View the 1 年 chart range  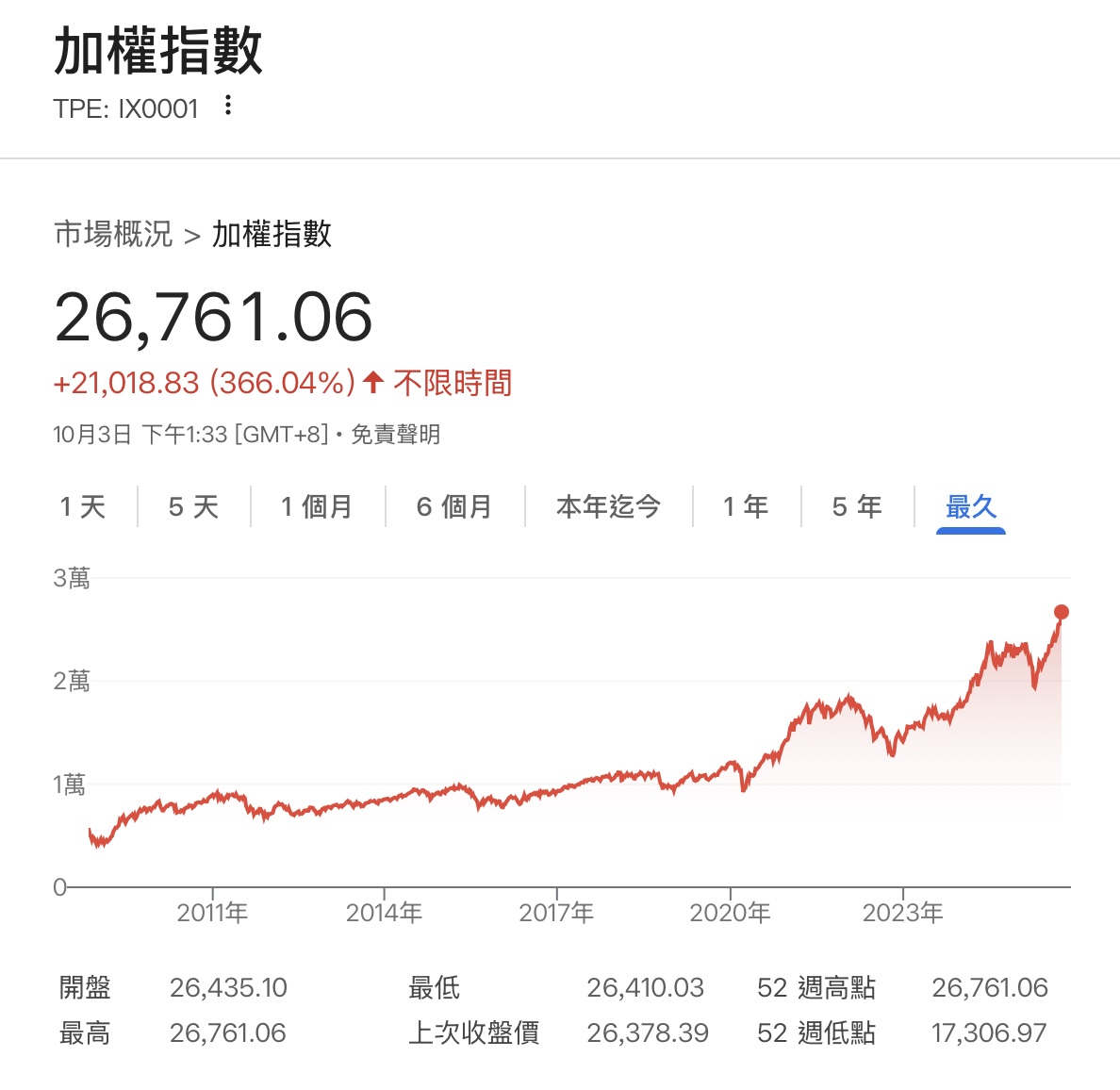pyautogui.click(x=746, y=507)
